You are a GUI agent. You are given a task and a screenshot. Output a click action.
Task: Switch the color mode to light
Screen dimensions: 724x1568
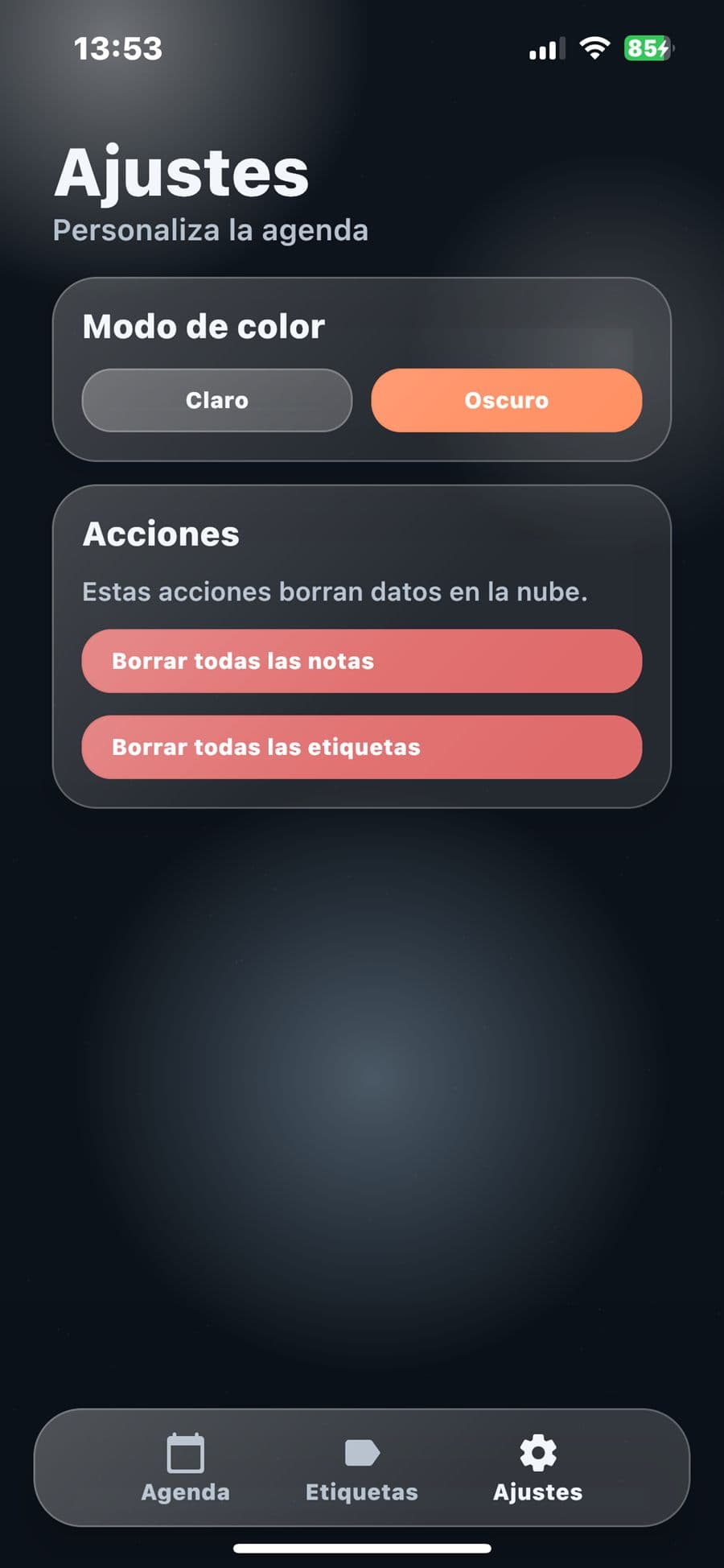(x=216, y=400)
